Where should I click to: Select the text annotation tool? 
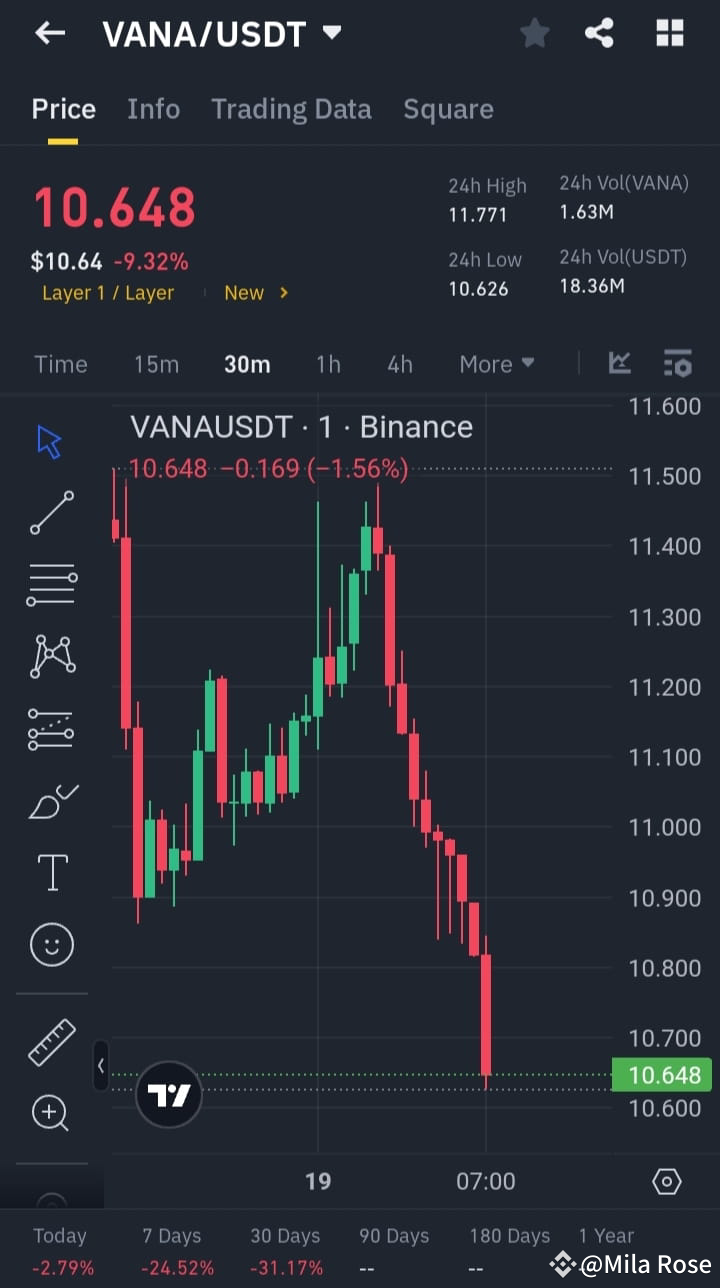point(50,872)
